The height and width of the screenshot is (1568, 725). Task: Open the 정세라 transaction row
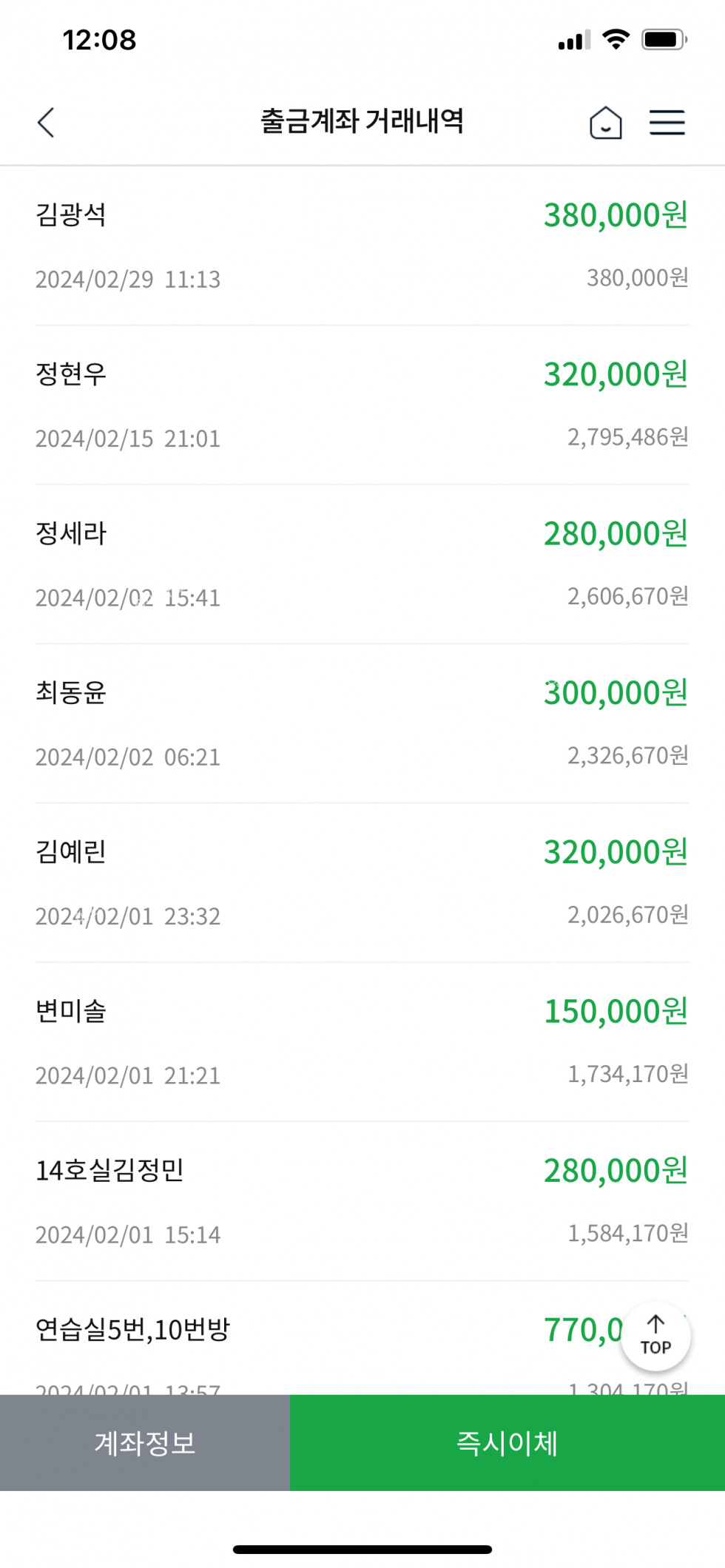(362, 564)
